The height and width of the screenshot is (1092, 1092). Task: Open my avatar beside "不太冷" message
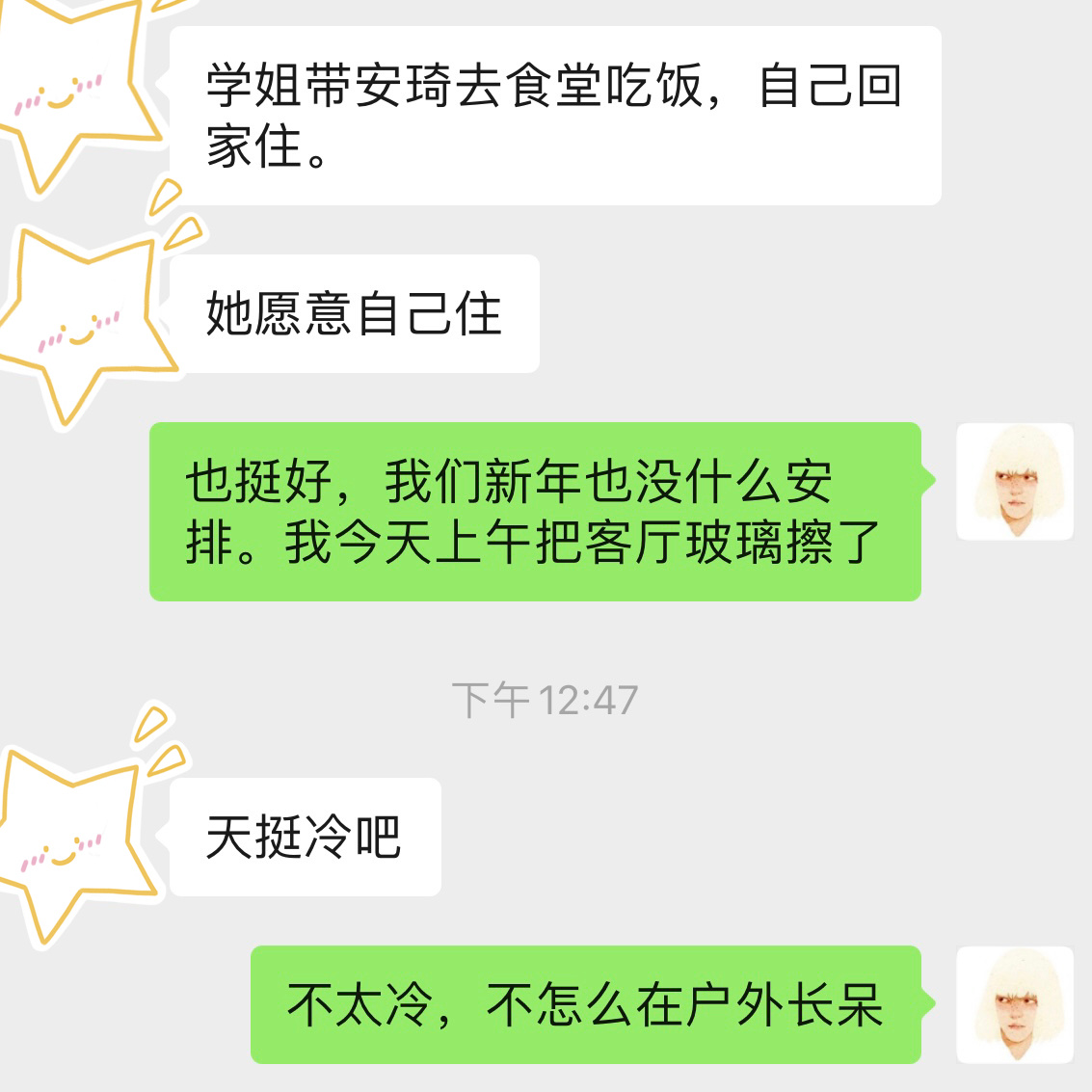[1014, 1004]
